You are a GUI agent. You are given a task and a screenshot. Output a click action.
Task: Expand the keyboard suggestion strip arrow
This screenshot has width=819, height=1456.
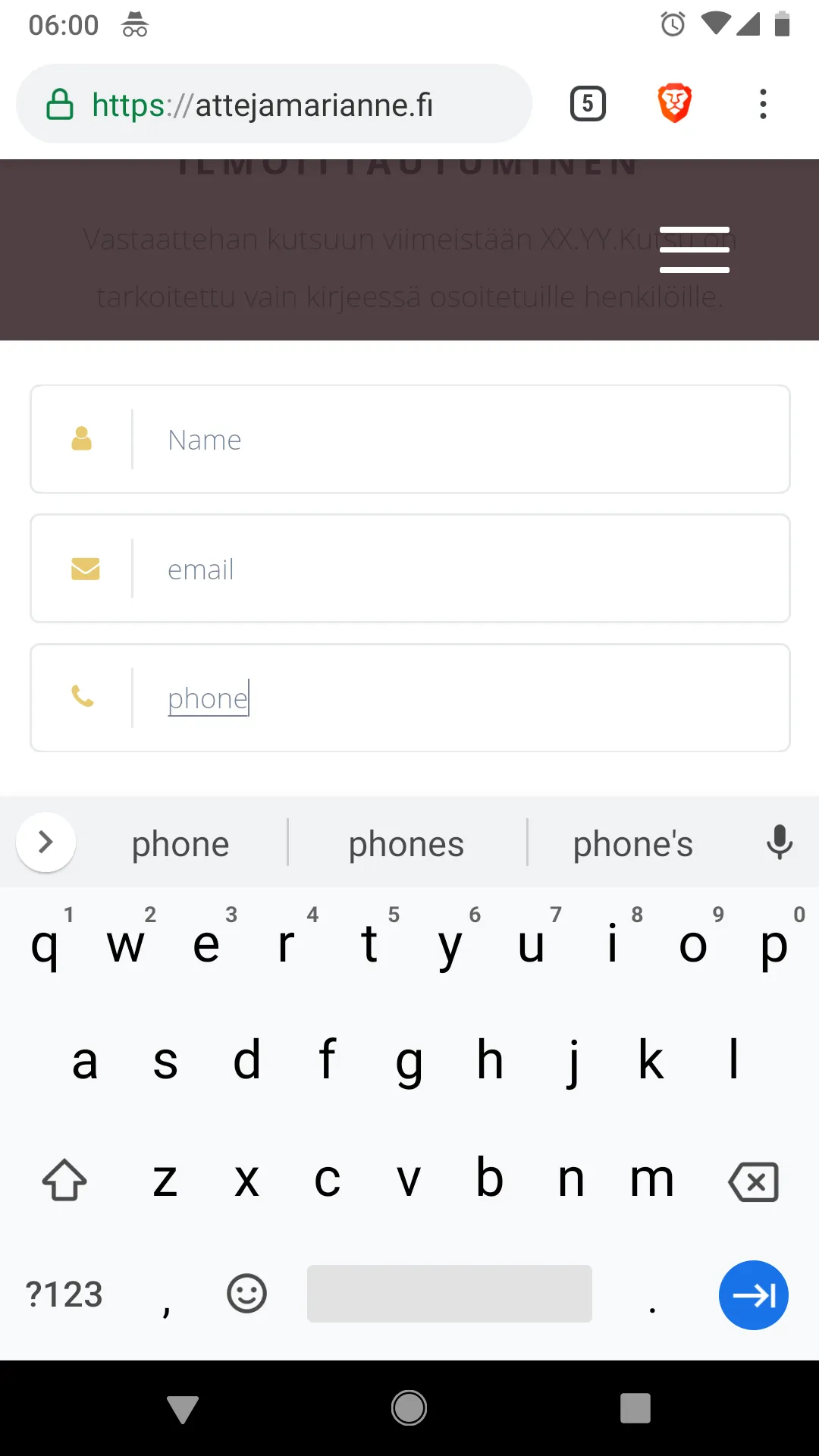click(45, 843)
